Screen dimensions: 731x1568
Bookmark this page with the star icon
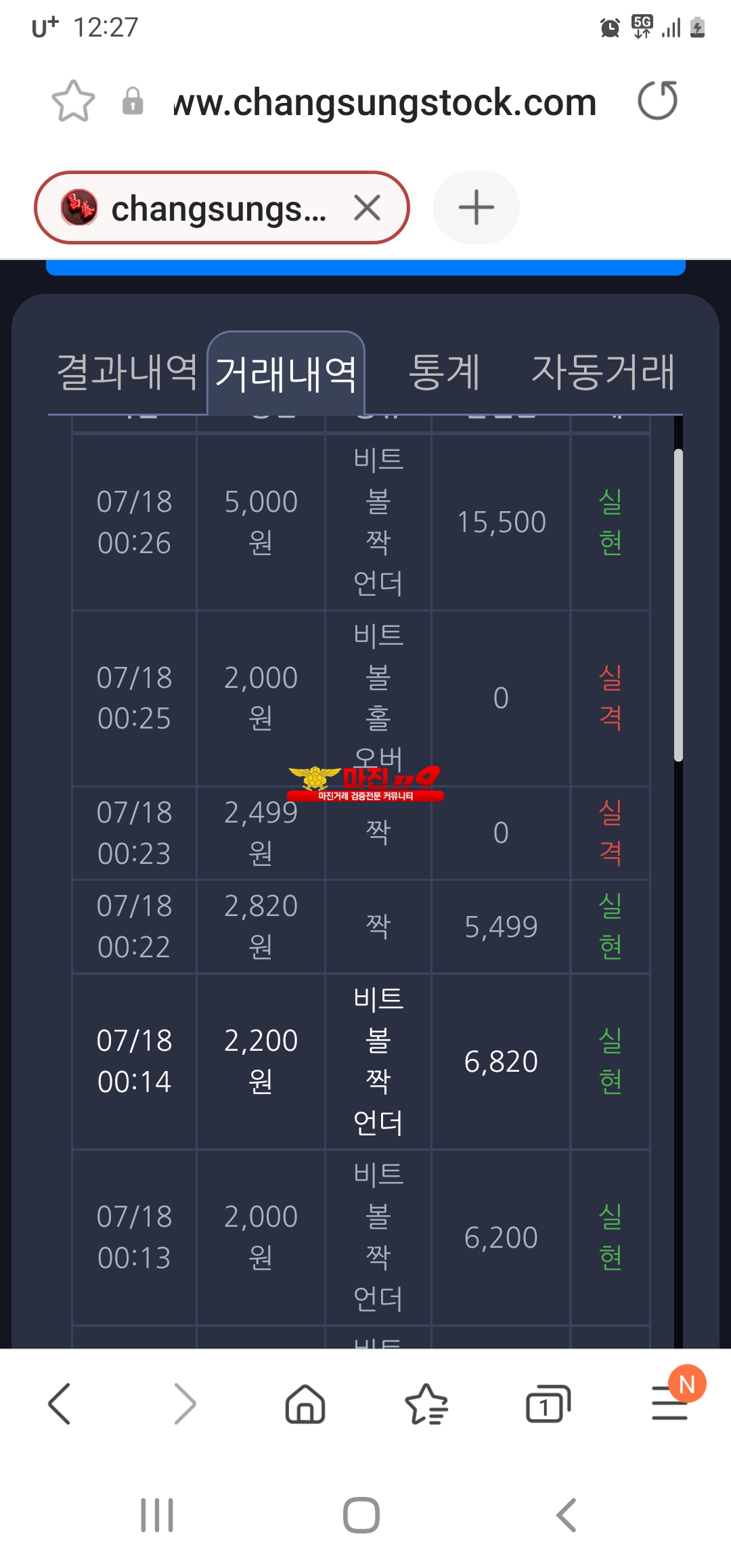click(x=73, y=102)
